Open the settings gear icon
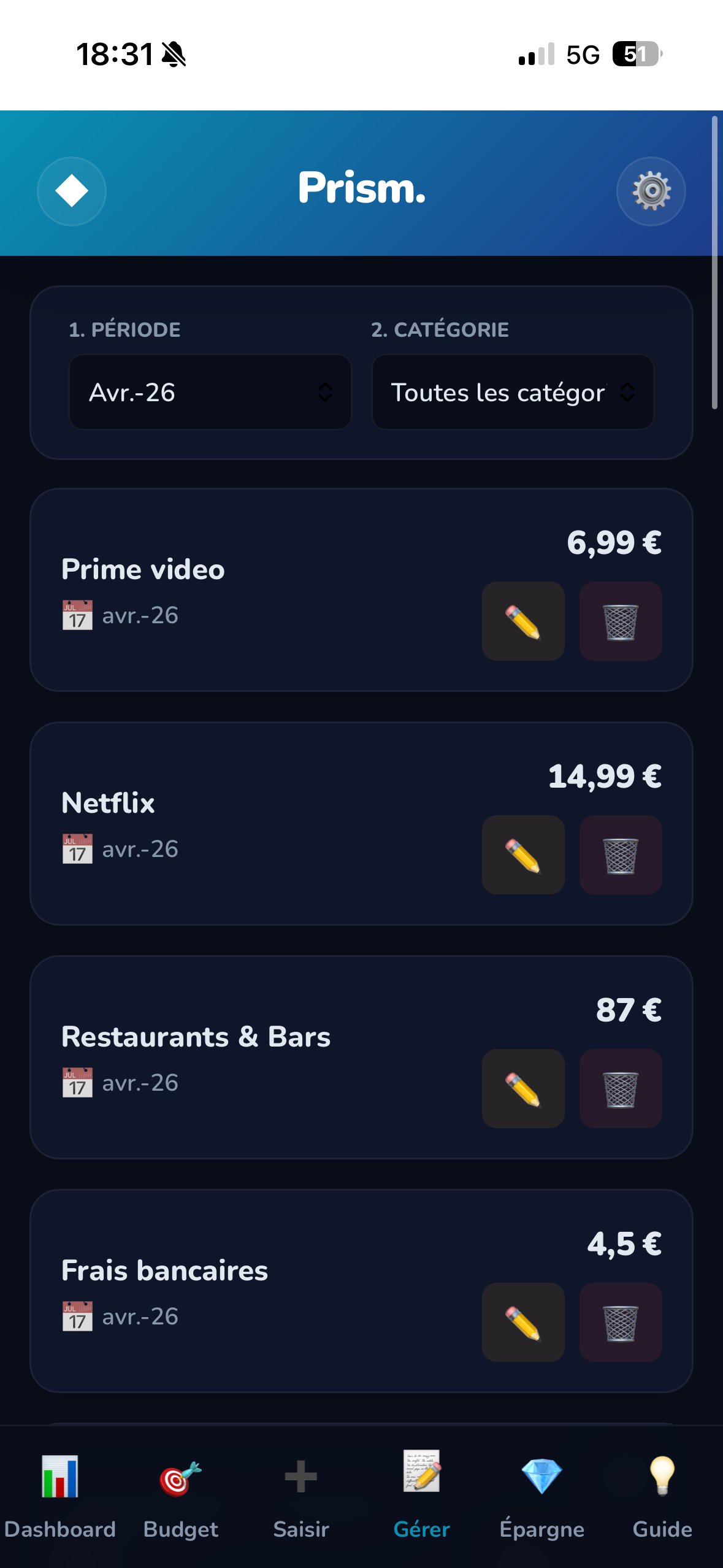This screenshot has height=1568, width=723. click(651, 191)
